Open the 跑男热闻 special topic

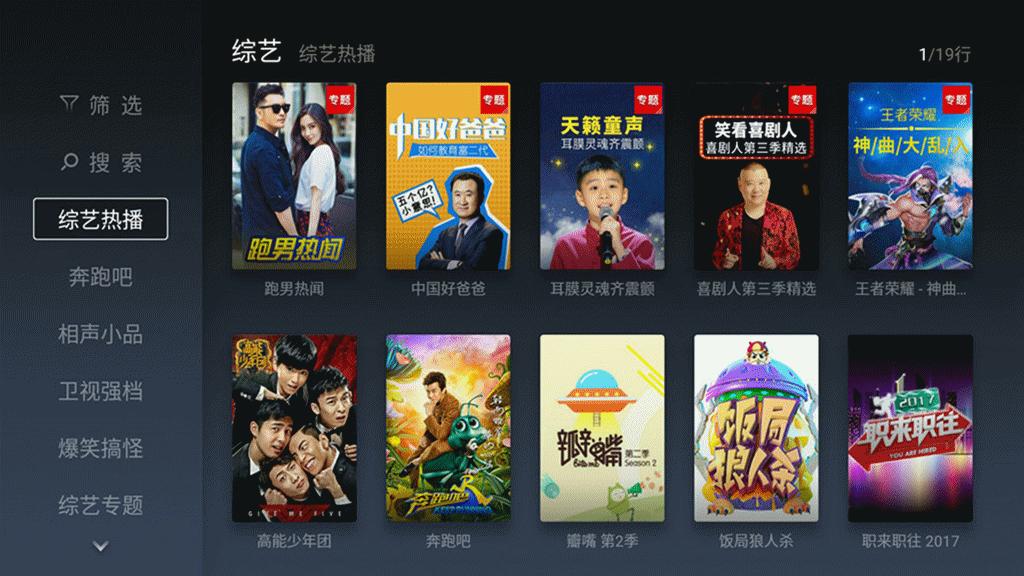click(x=294, y=176)
